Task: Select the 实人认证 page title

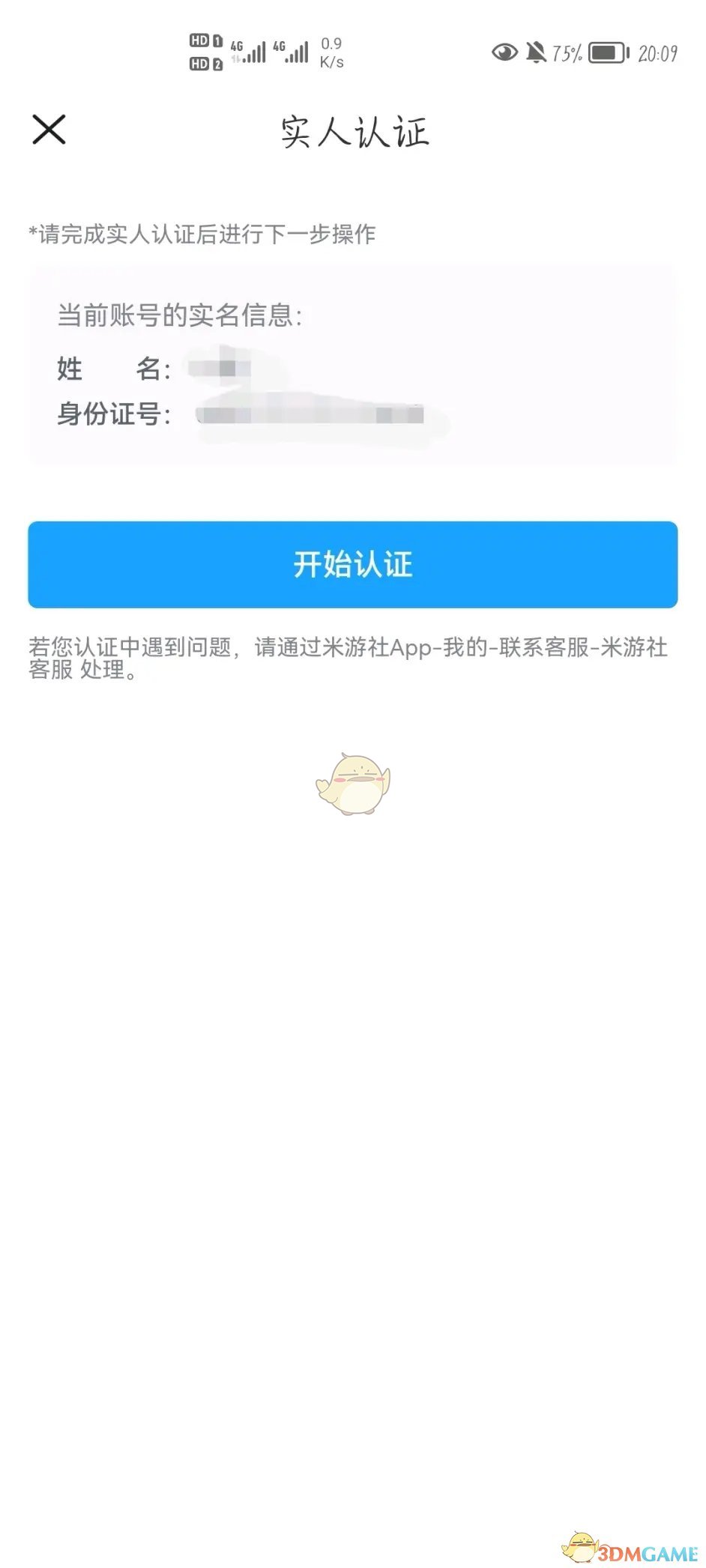Action: coord(352,132)
